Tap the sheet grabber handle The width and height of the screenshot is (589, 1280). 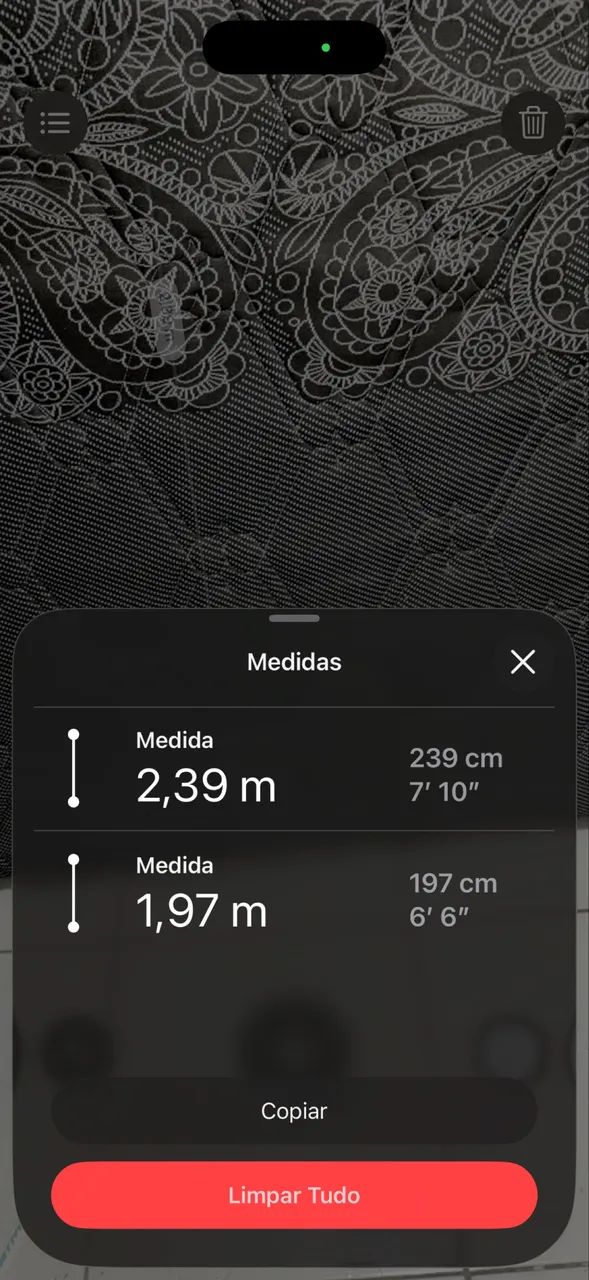294,619
